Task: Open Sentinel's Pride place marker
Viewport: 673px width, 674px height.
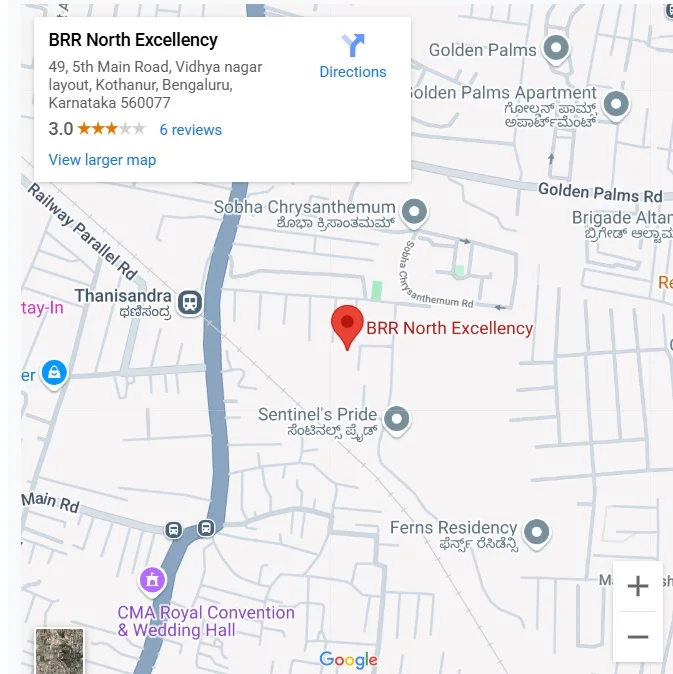Action: (x=397, y=419)
